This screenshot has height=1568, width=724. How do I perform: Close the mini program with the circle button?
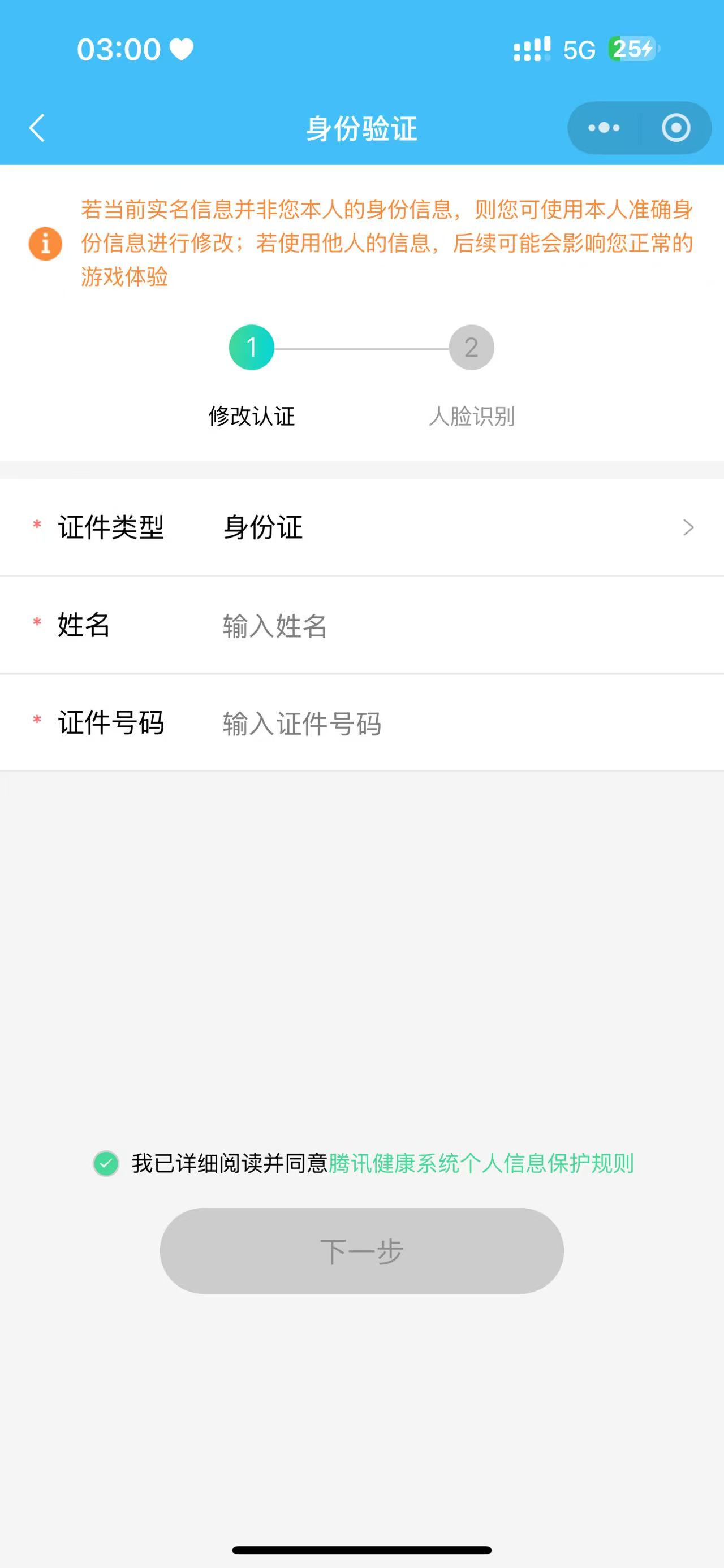(x=676, y=128)
